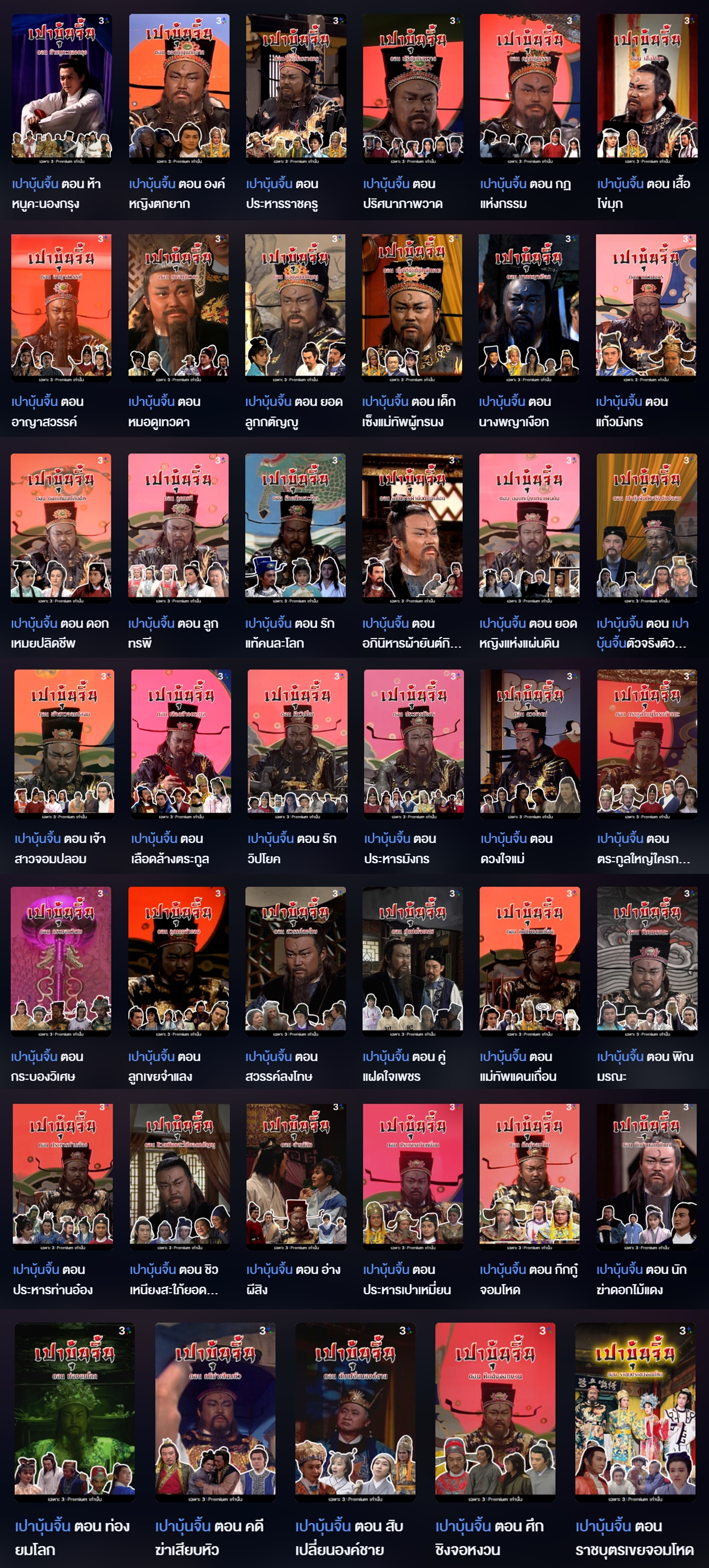Open เปาบุ้นจิ้น ตอน ดวงใจแม่

point(530,744)
